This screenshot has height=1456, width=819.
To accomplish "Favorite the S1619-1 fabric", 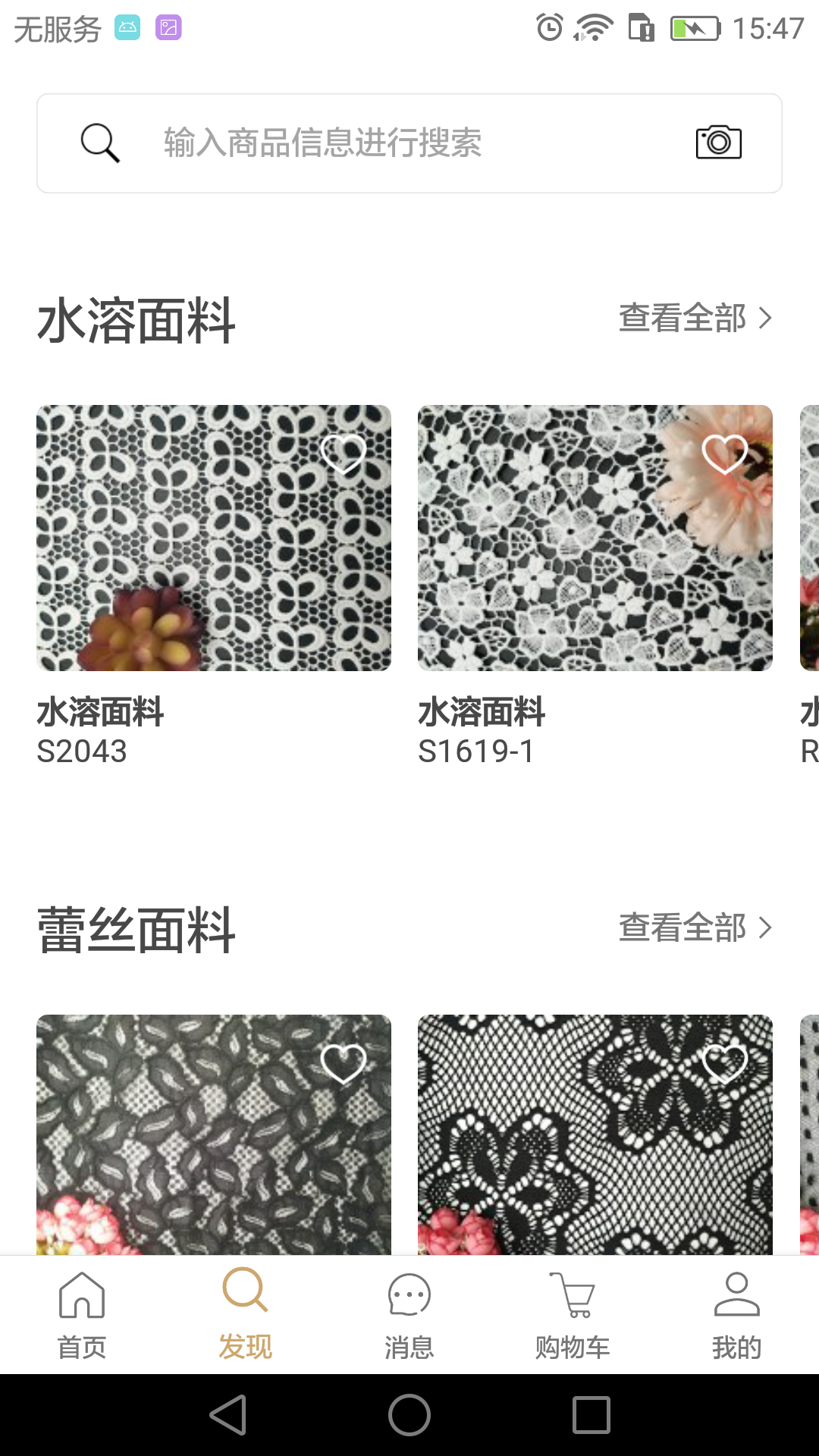I will pos(725,453).
